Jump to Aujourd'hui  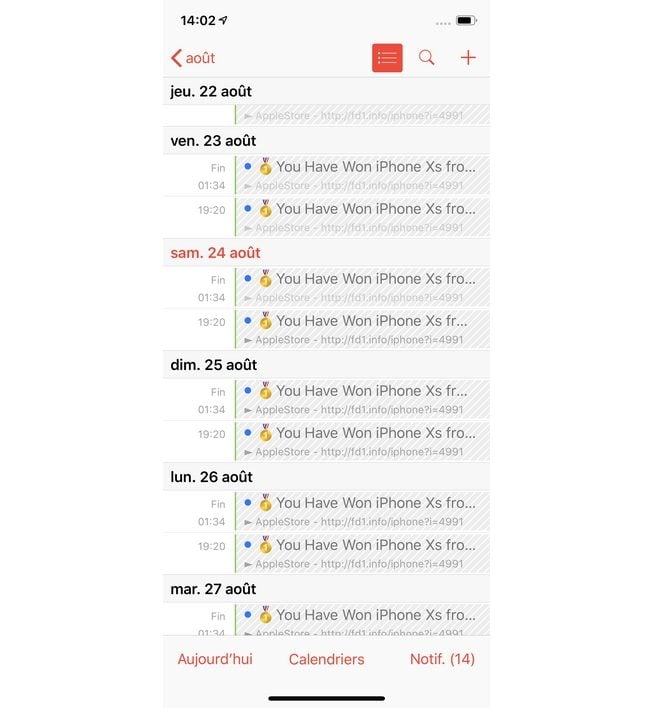[215, 659]
